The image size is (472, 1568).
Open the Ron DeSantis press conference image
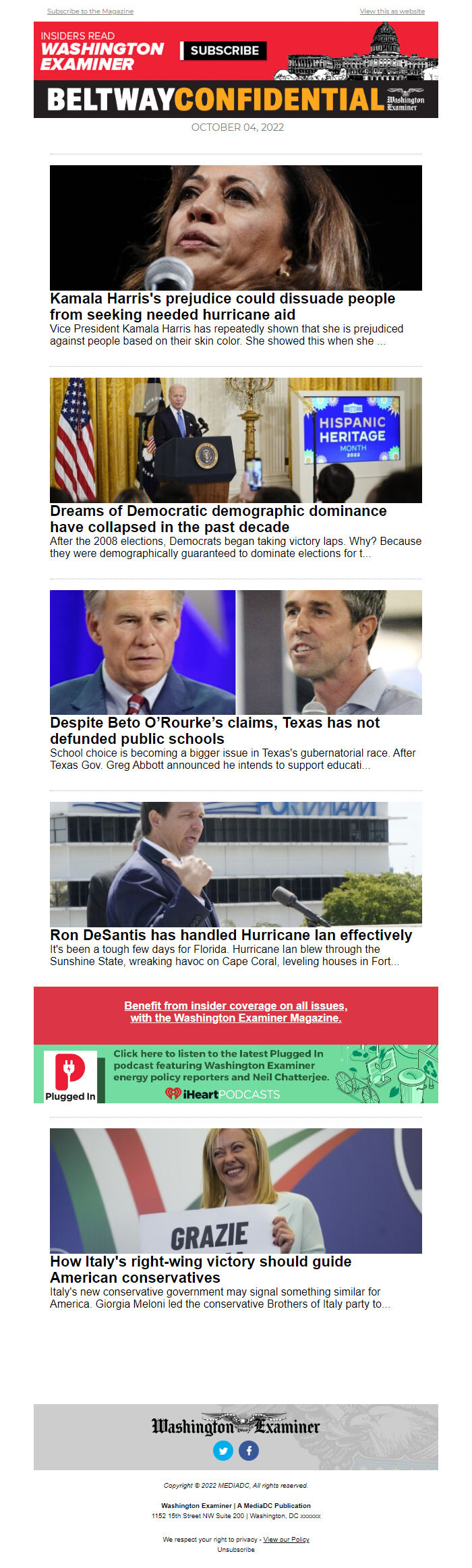pyautogui.click(x=236, y=864)
